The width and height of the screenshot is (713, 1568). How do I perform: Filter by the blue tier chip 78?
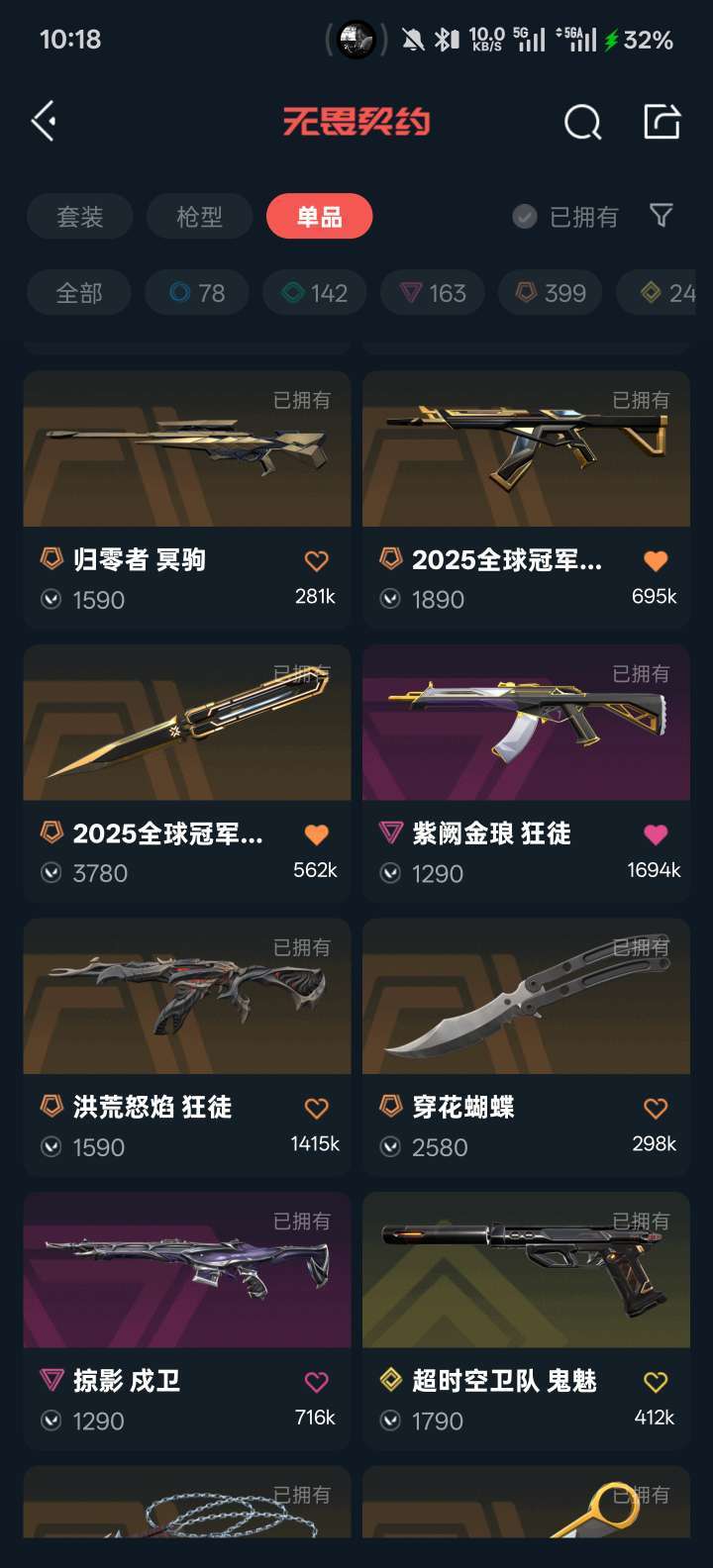[x=197, y=293]
